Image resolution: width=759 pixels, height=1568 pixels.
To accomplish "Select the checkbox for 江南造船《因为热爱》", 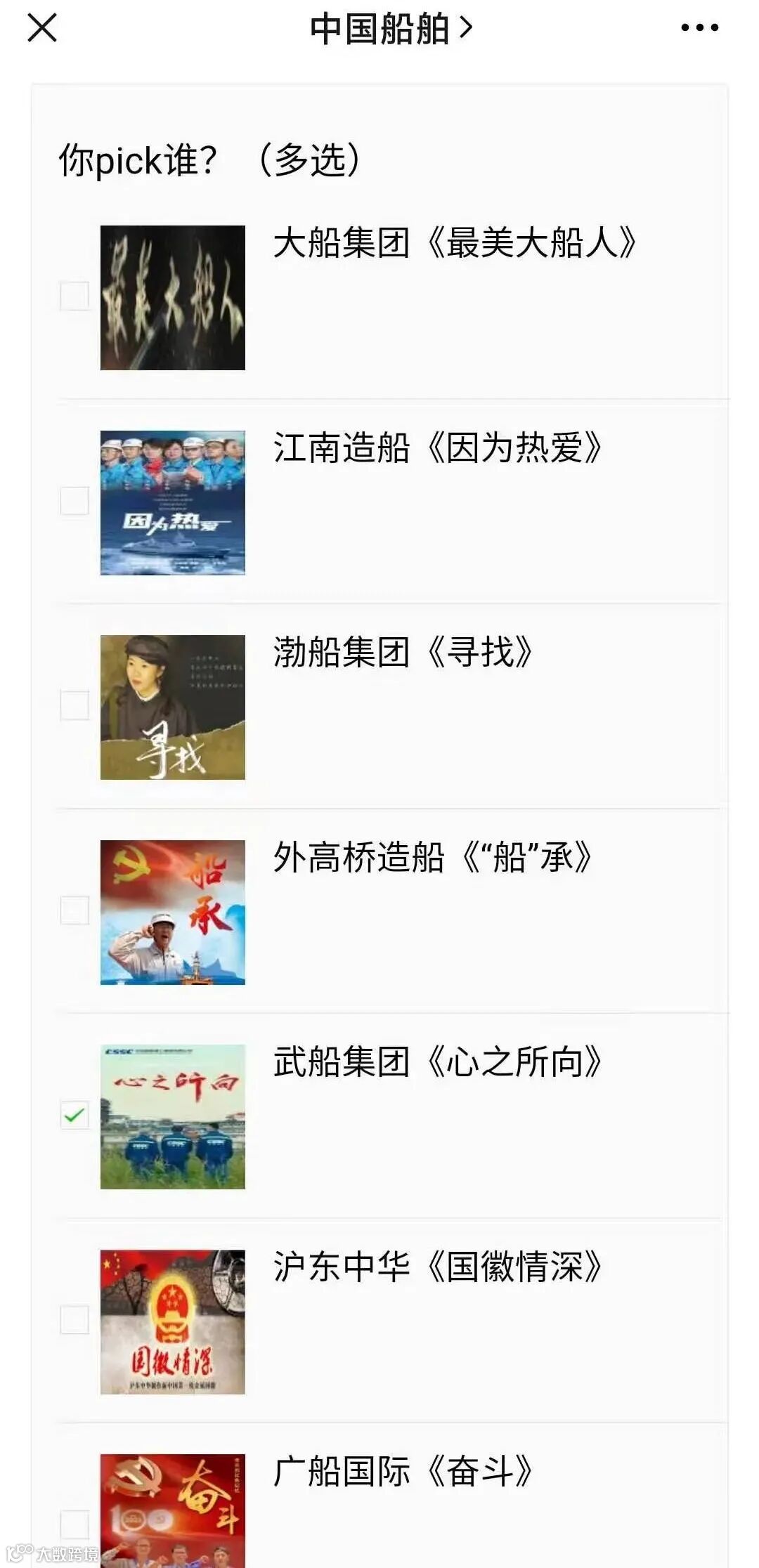I will 74,501.
